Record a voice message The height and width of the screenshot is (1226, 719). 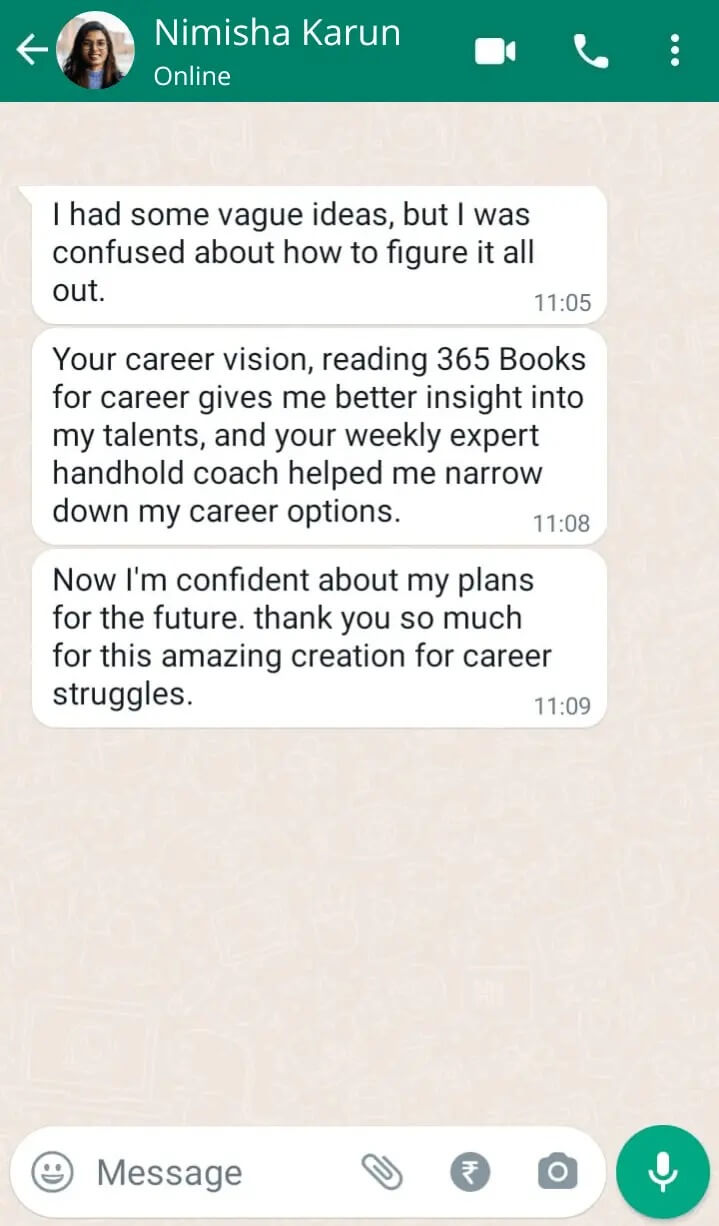click(x=662, y=1171)
